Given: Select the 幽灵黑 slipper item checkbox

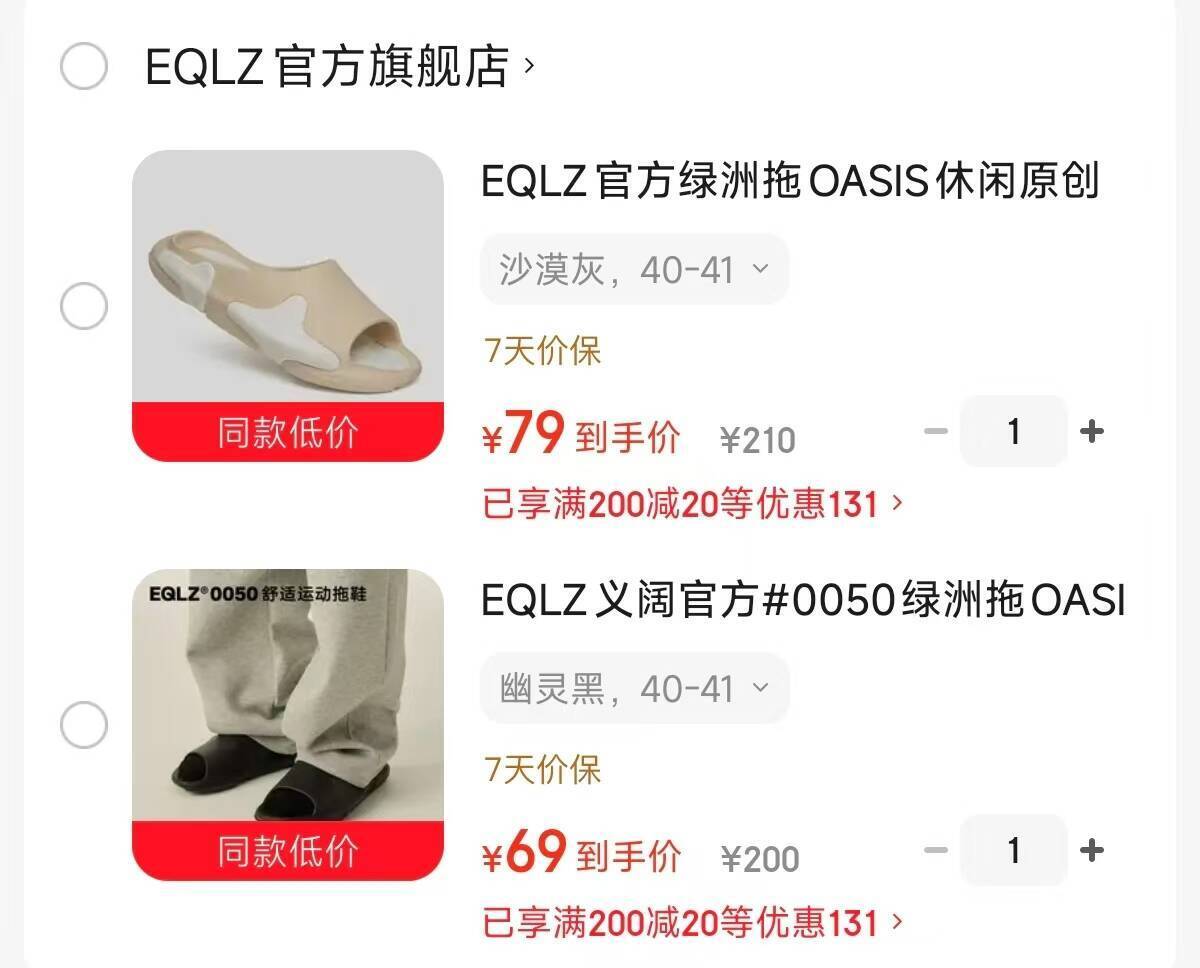Looking at the screenshot, I should click(x=84, y=725).
